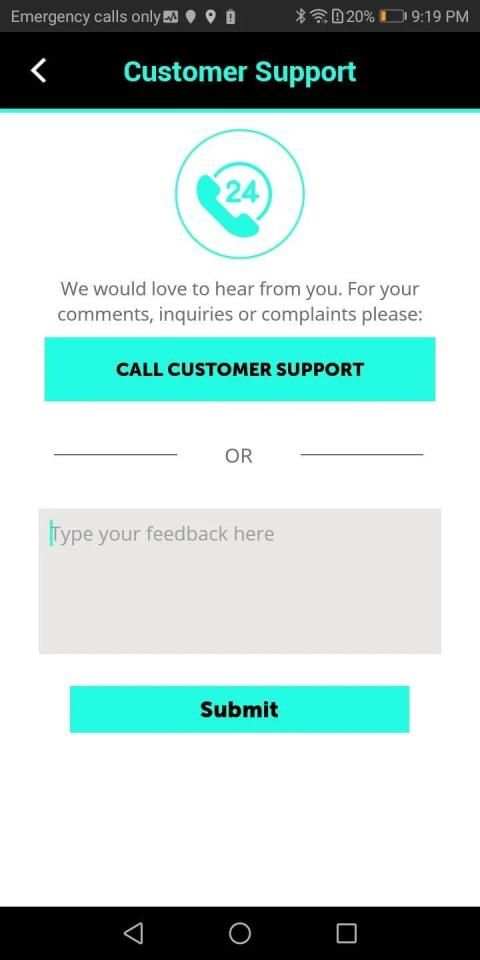This screenshot has height=960, width=480.
Task: Tap the system home button
Action: point(240,933)
